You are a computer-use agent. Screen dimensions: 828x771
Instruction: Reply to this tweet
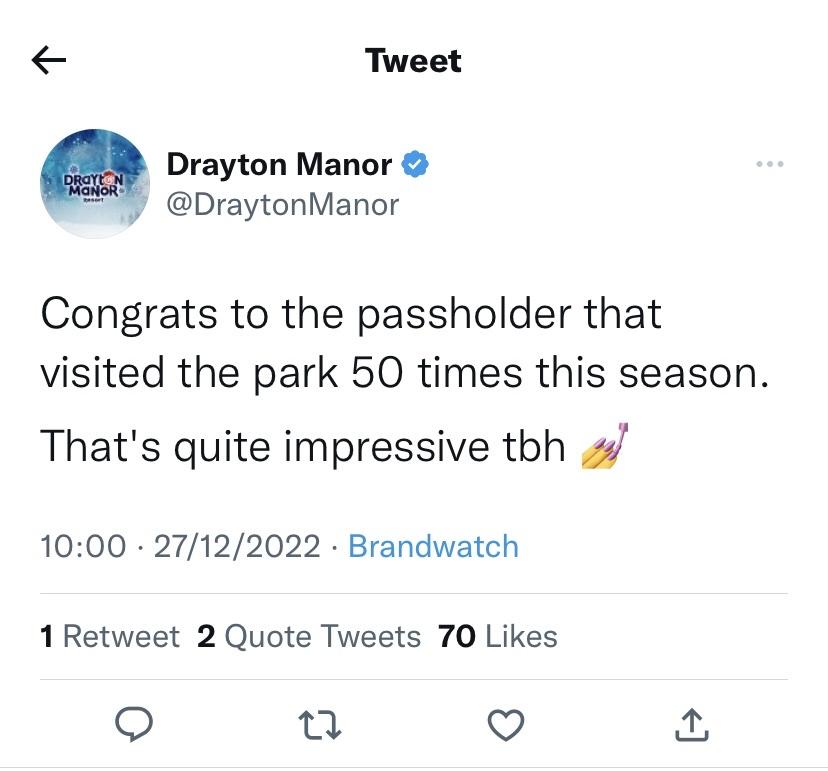coord(131,725)
